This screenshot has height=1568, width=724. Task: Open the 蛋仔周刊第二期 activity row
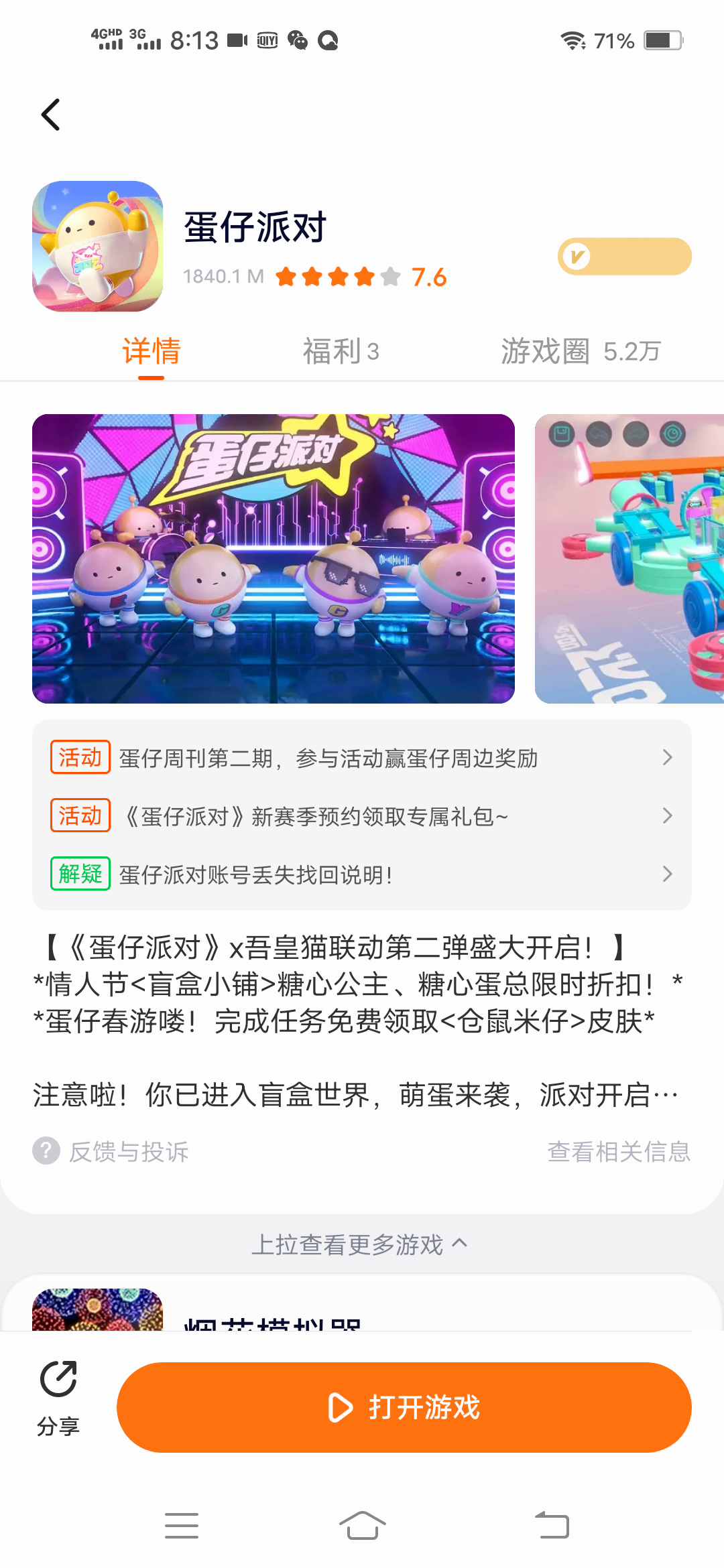point(362,758)
